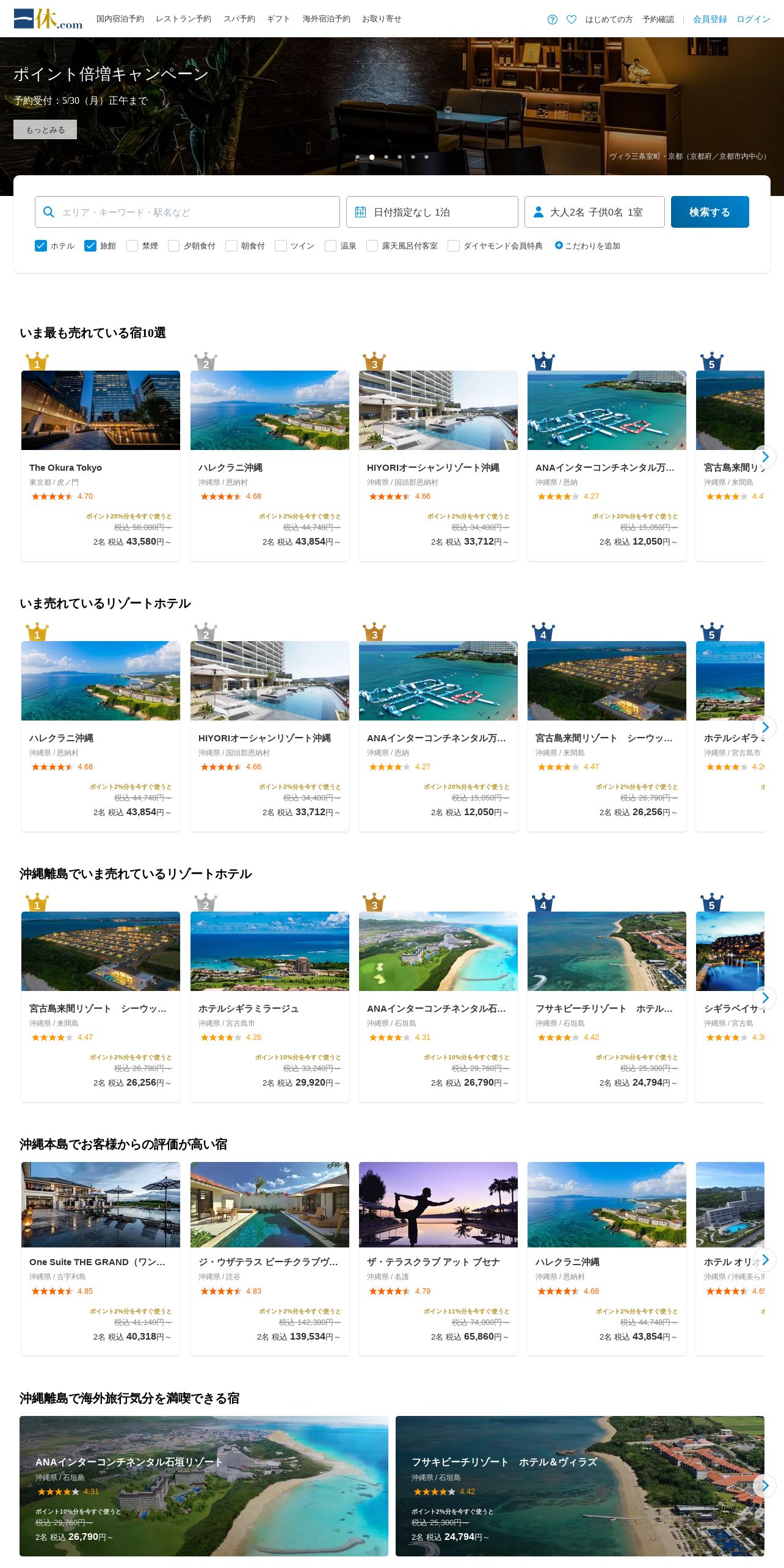Tap the ログイン link
784x1568 pixels.
pos(753,20)
